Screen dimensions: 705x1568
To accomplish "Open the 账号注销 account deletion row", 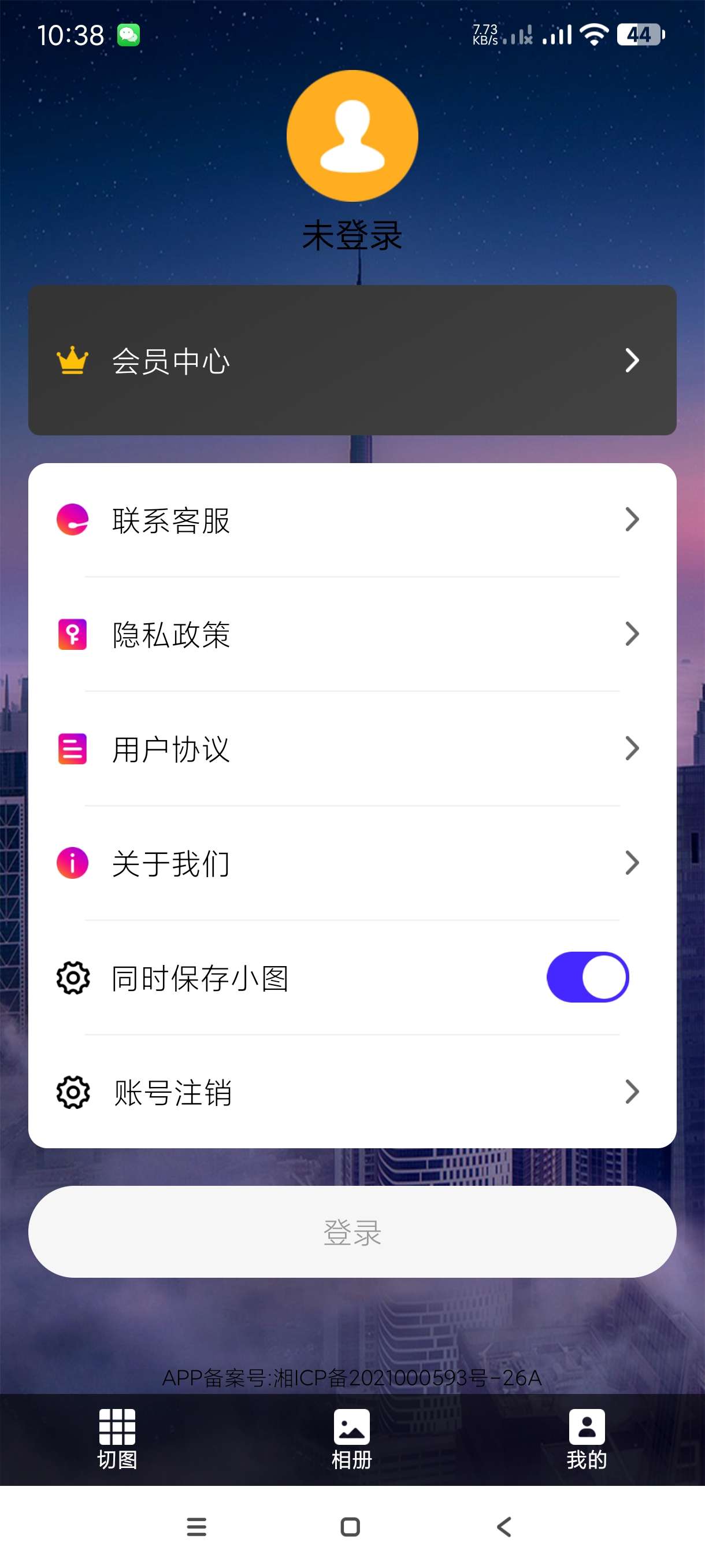I will coord(352,1092).
